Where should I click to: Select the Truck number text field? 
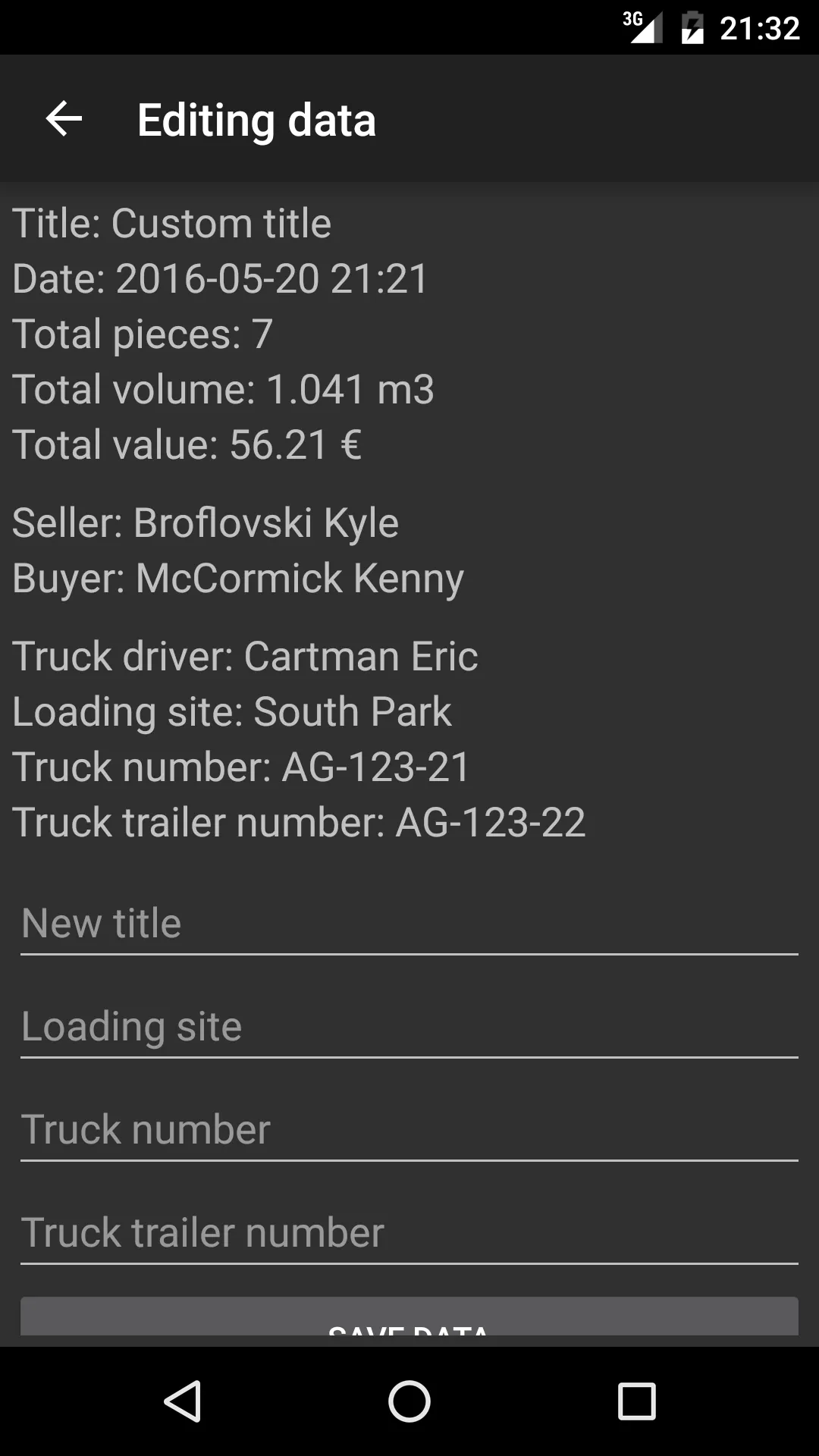[x=409, y=1131]
